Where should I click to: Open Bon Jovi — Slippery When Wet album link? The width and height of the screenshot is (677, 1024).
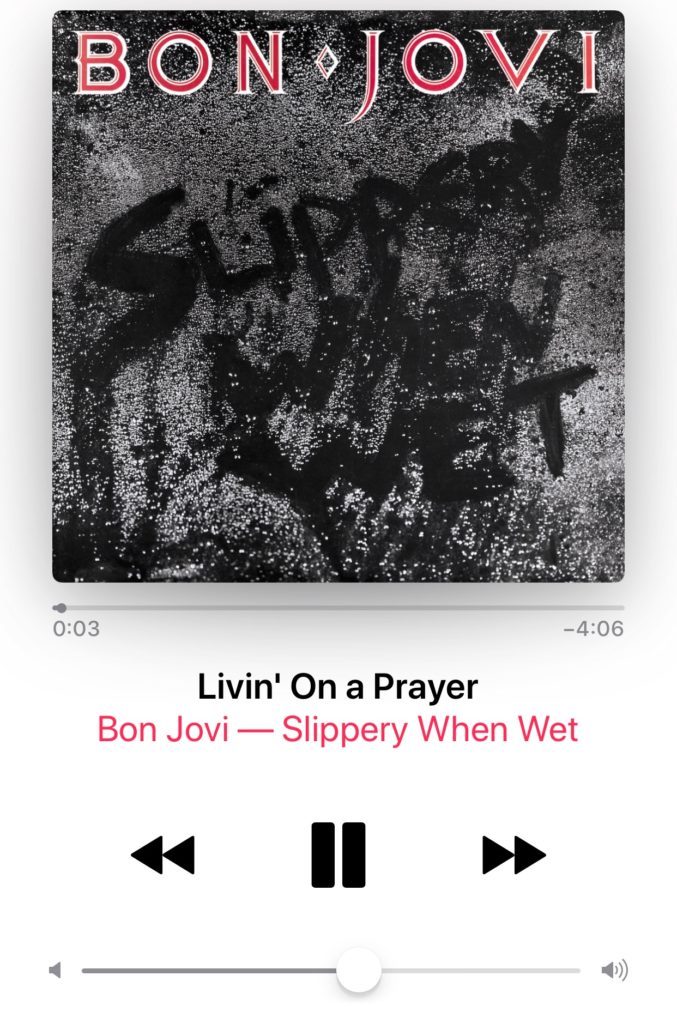[x=338, y=729]
